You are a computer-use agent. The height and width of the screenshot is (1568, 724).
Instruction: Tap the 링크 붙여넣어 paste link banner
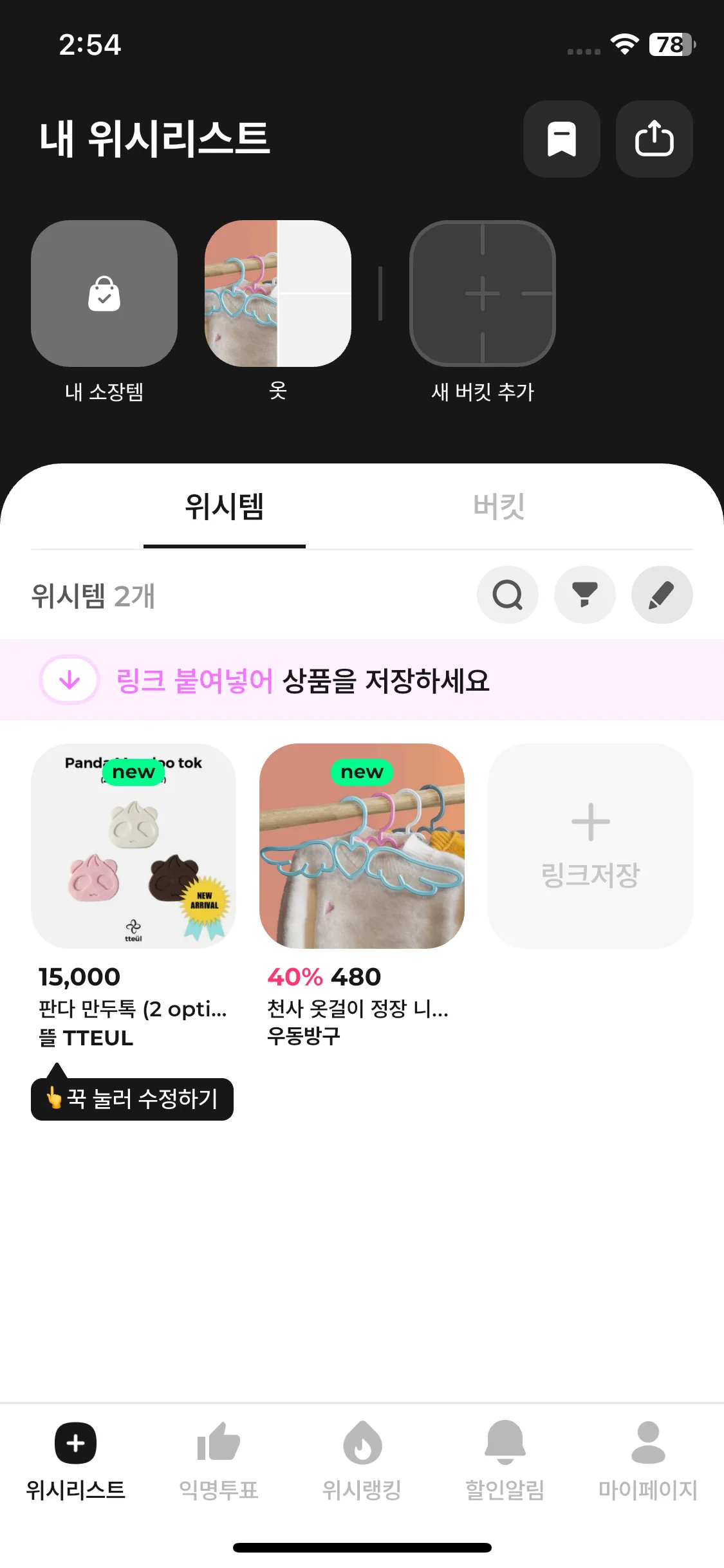point(302,680)
